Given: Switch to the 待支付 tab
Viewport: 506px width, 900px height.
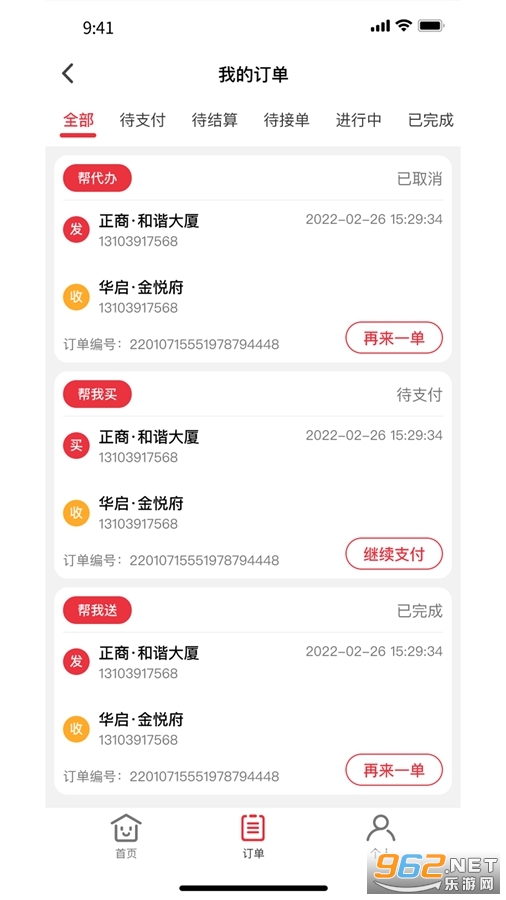Looking at the screenshot, I should [x=142, y=120].
